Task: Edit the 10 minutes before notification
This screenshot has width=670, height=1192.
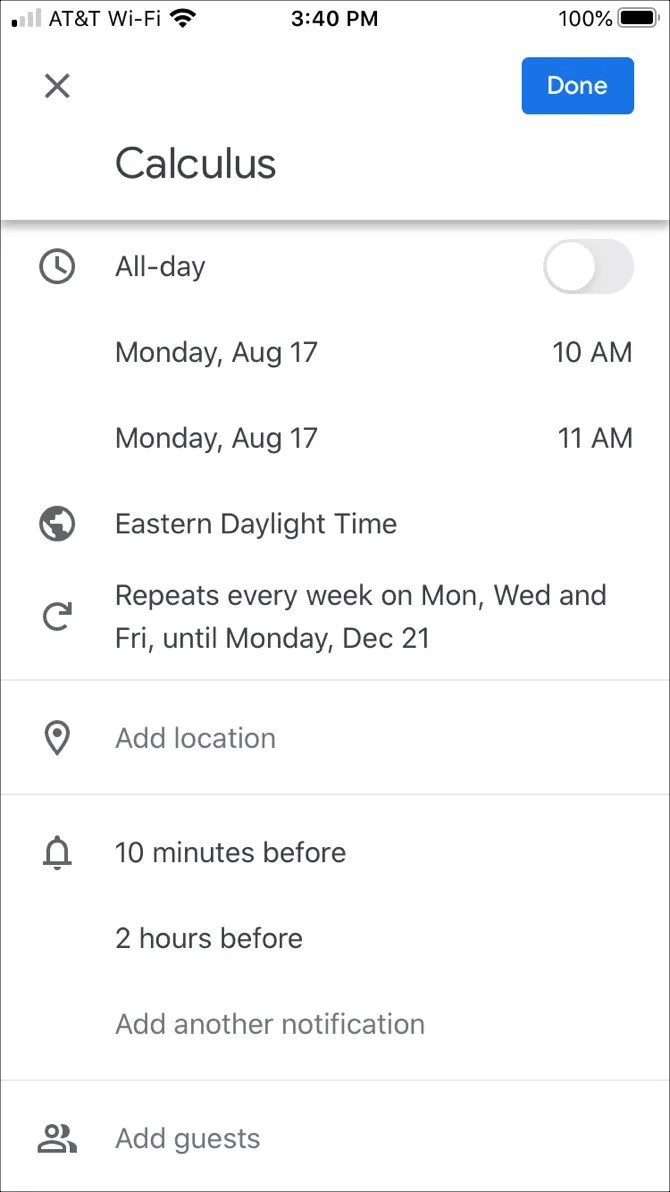Action: click(231, 853)
